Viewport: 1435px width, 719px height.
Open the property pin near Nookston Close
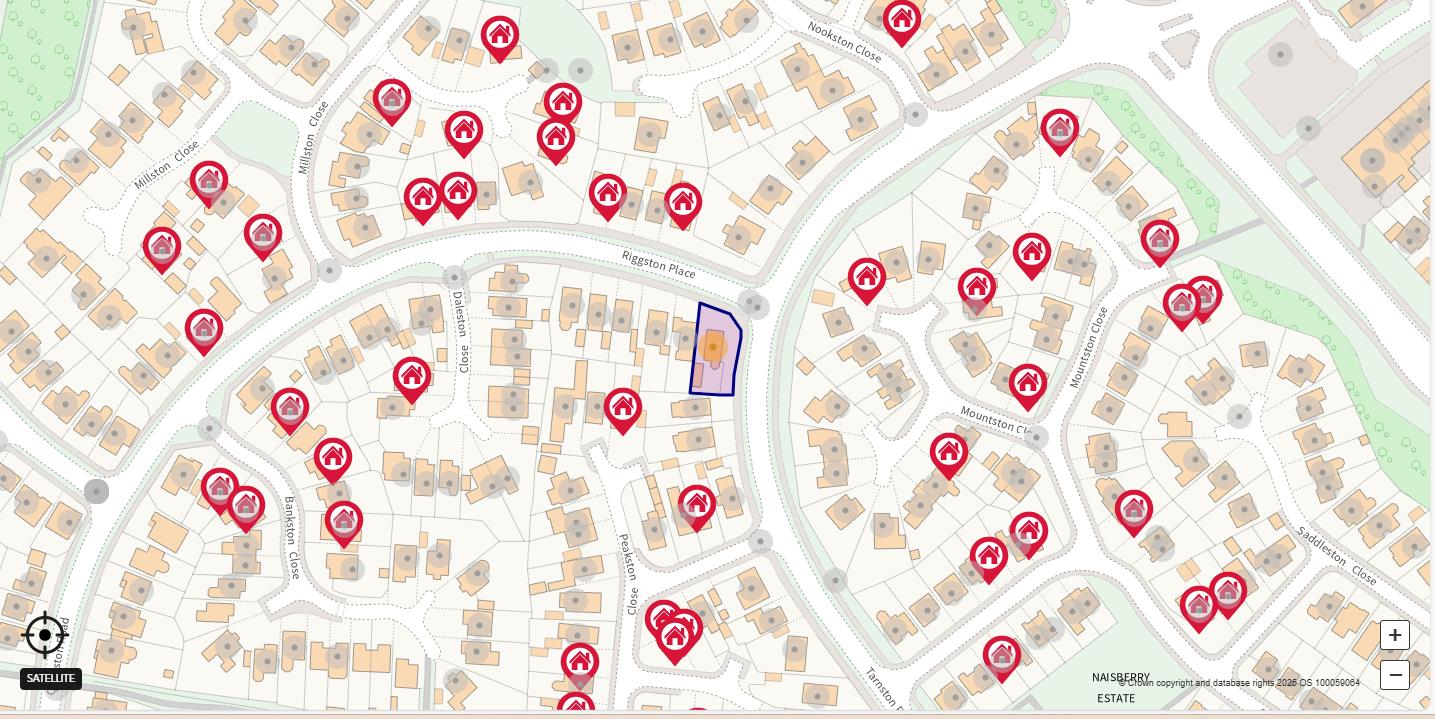[901, 19]
